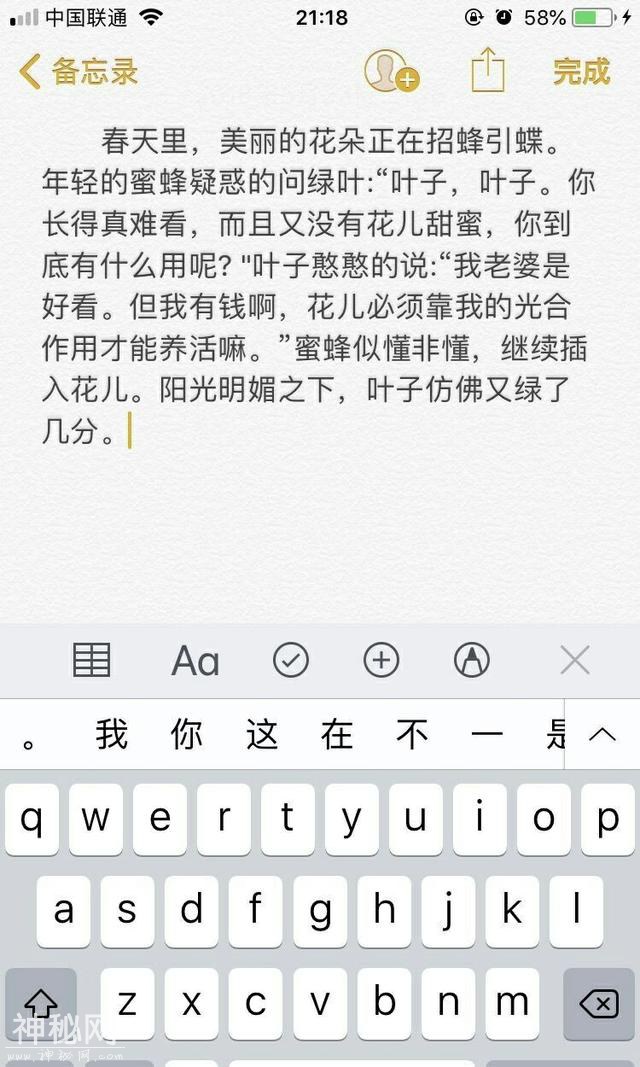Place cursor in the note text

tap(320, 290)
